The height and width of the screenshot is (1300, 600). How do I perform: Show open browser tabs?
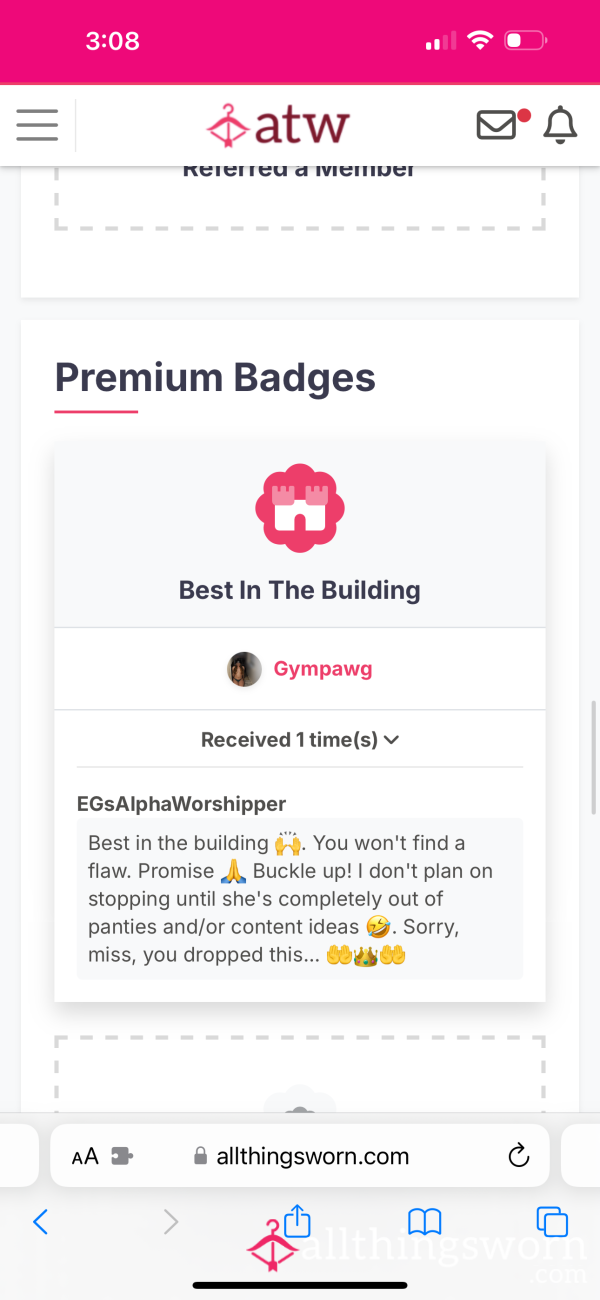(552, 1221)
